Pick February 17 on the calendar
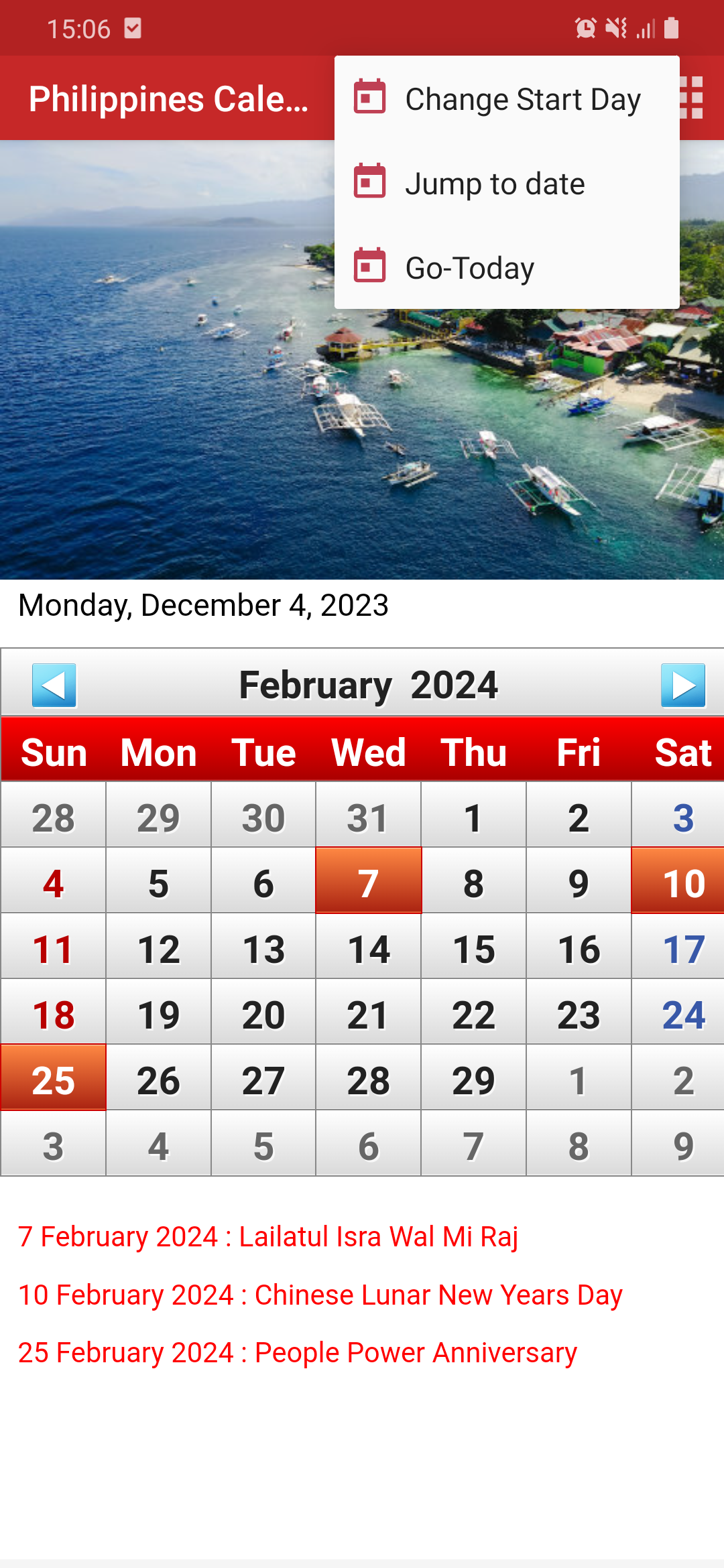The image size is (724, 1568). 678,947
